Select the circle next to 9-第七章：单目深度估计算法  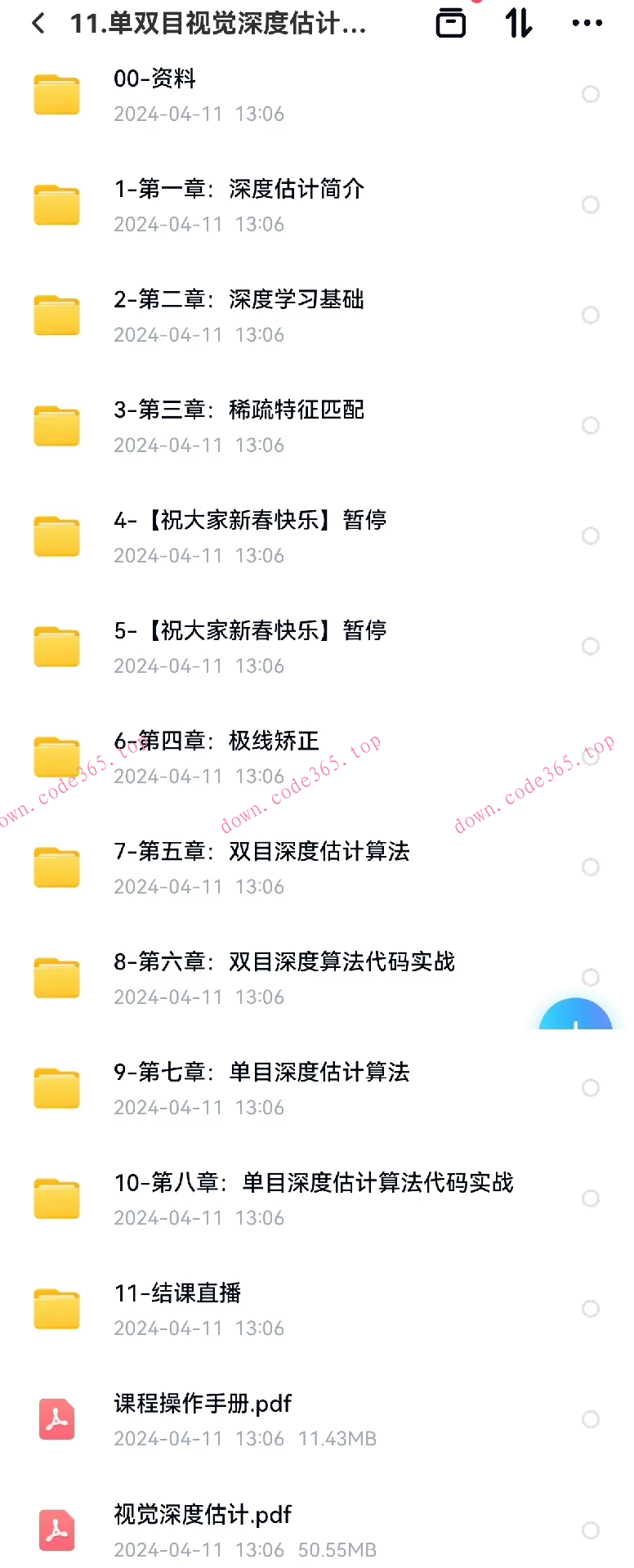click(x=591, y=1087)
